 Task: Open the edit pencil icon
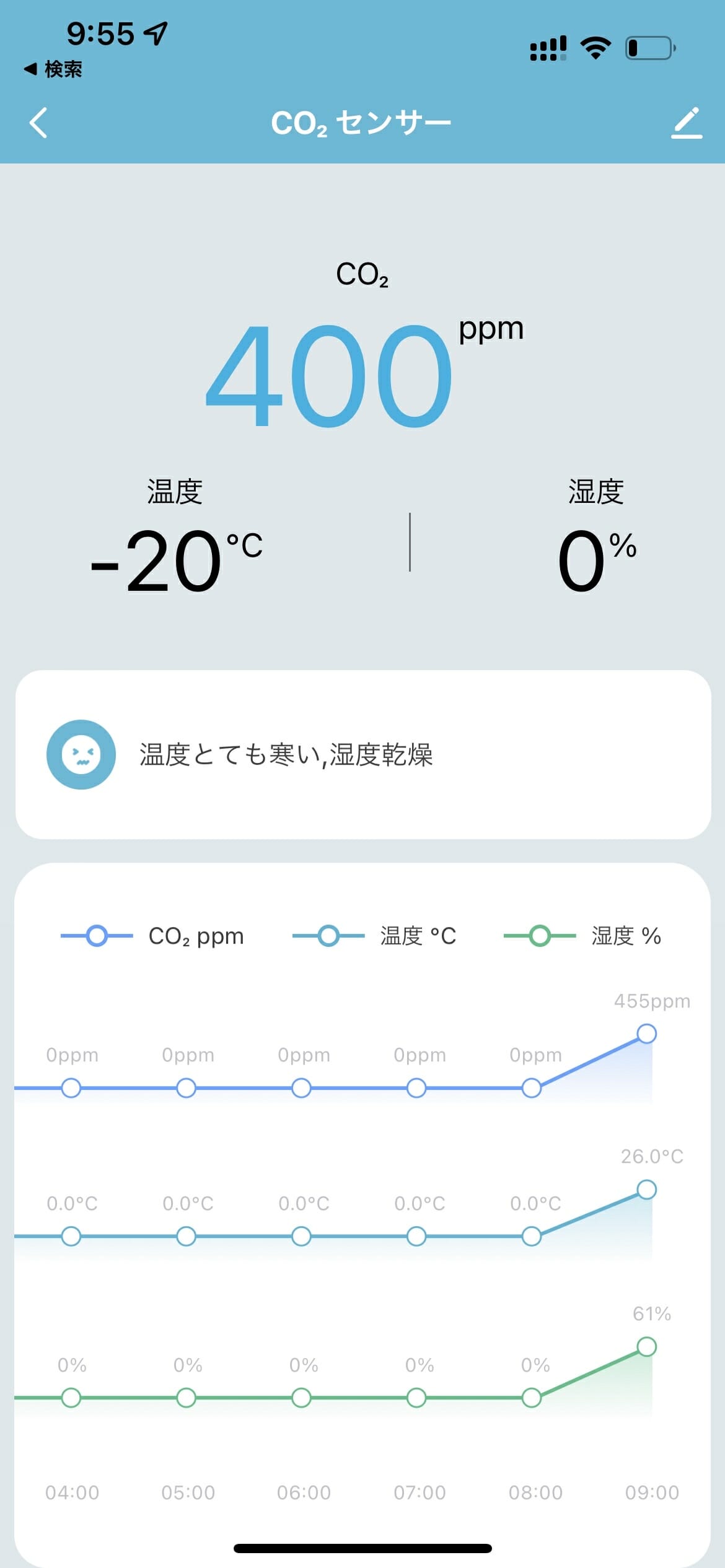[x=687, y=123]
